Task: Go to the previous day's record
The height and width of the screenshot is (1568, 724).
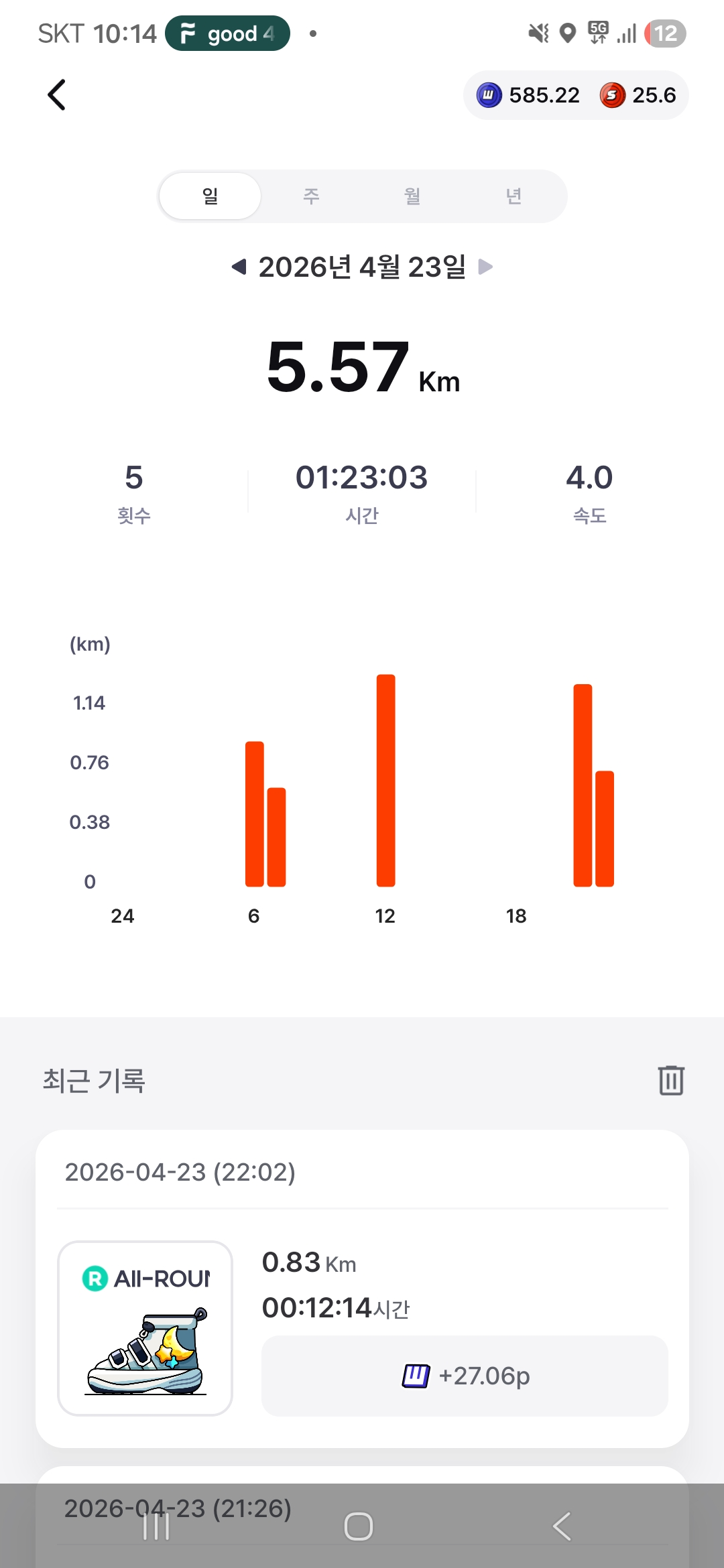Action: click(x=239, y=267)
